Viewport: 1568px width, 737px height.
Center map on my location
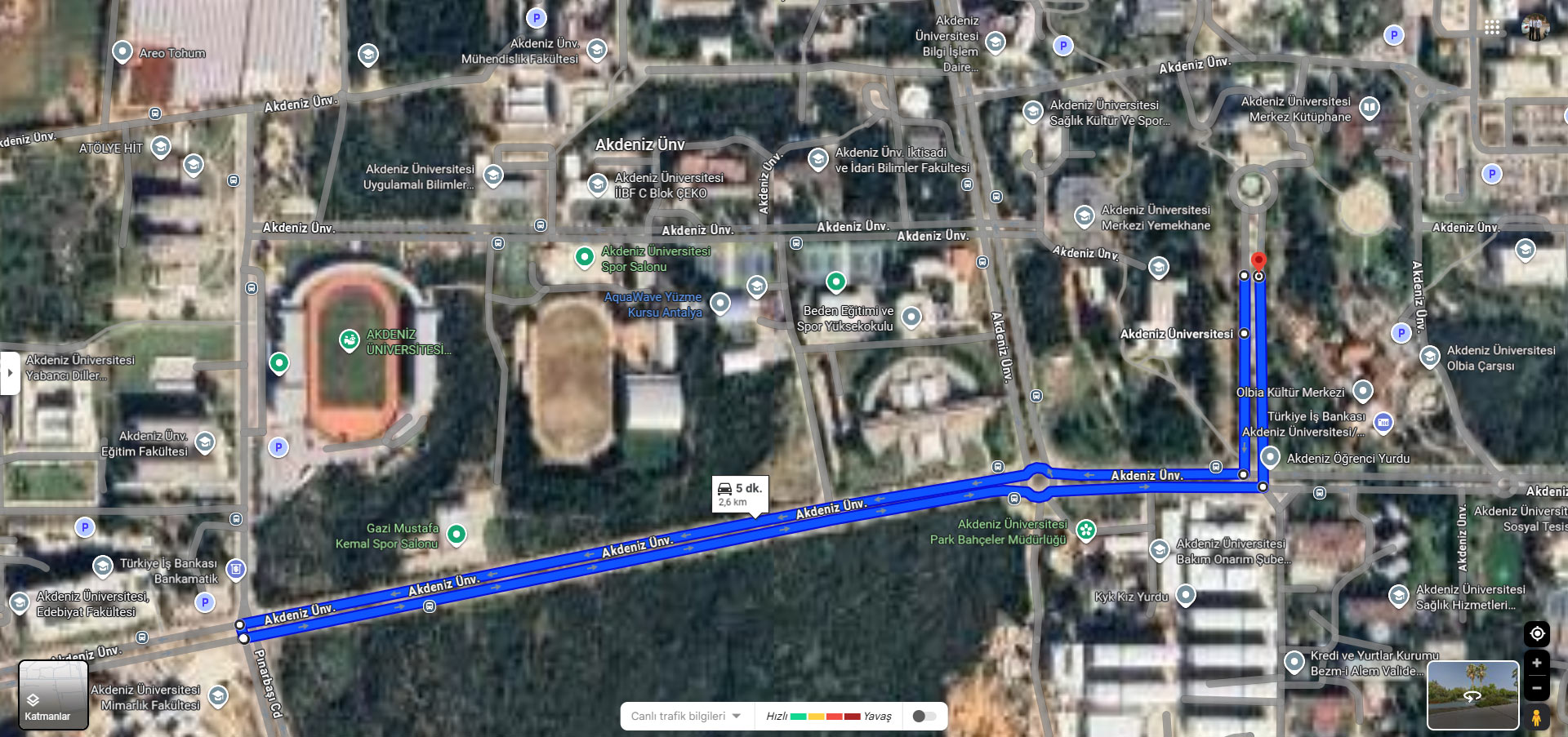1536,634
